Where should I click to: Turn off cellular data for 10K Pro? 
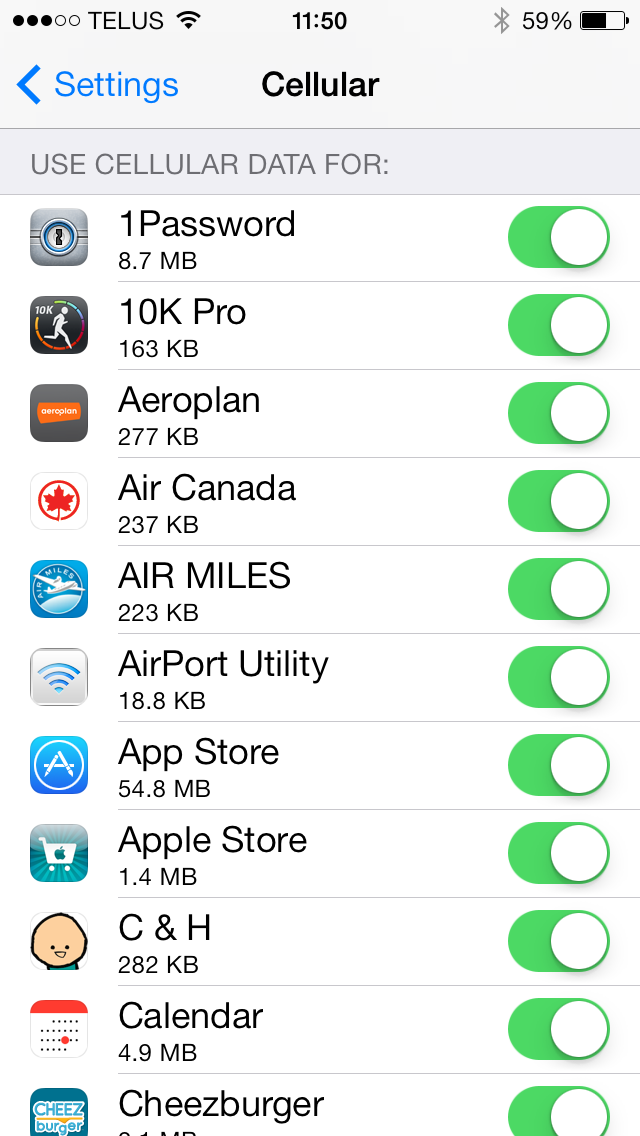pyautogui.click(x=559, y=325)
